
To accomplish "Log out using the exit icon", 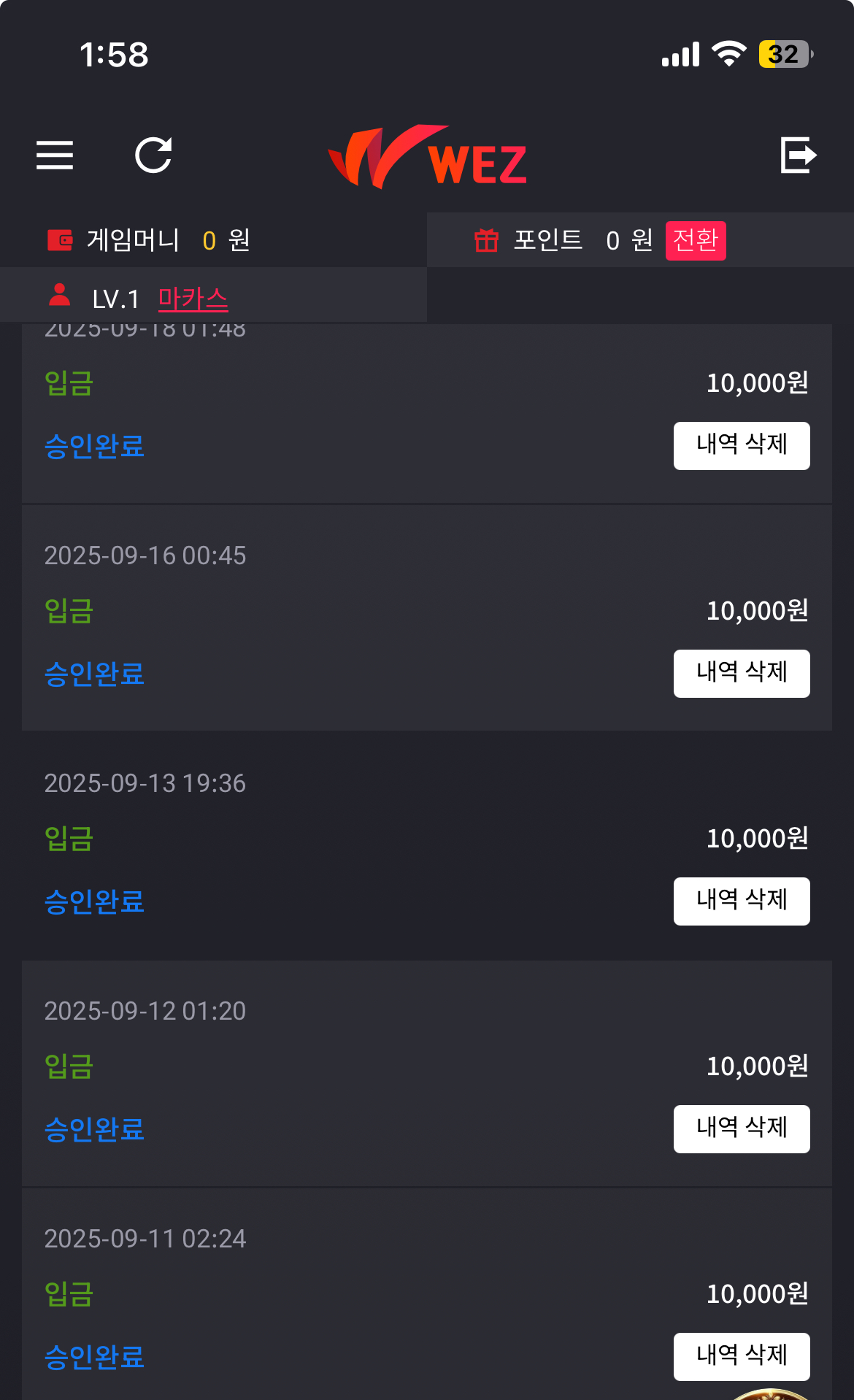I will click(x=798, y=155).
